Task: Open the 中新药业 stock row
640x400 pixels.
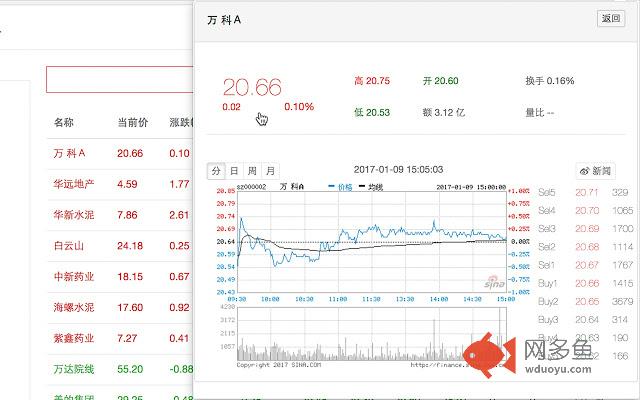Action: (74, 277)
